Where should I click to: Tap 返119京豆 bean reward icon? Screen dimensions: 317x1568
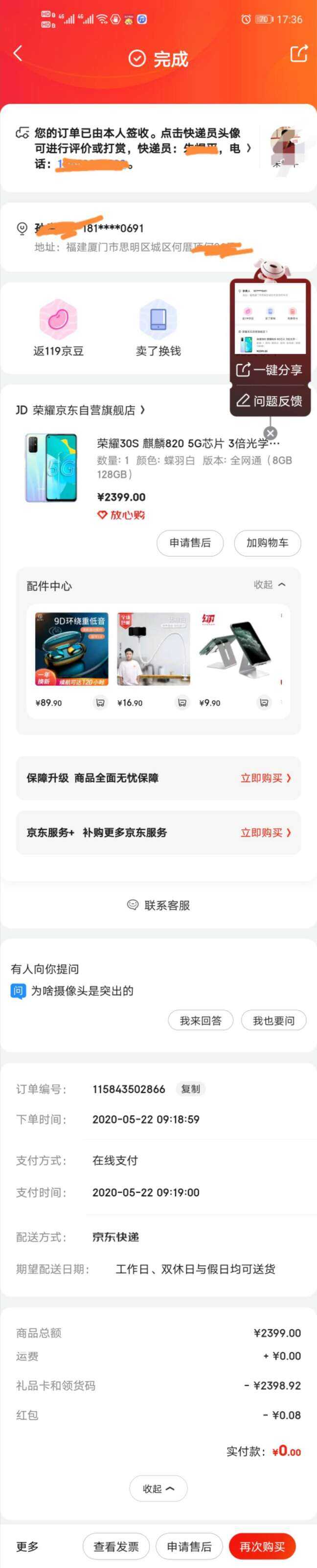(x=58, y=327)
